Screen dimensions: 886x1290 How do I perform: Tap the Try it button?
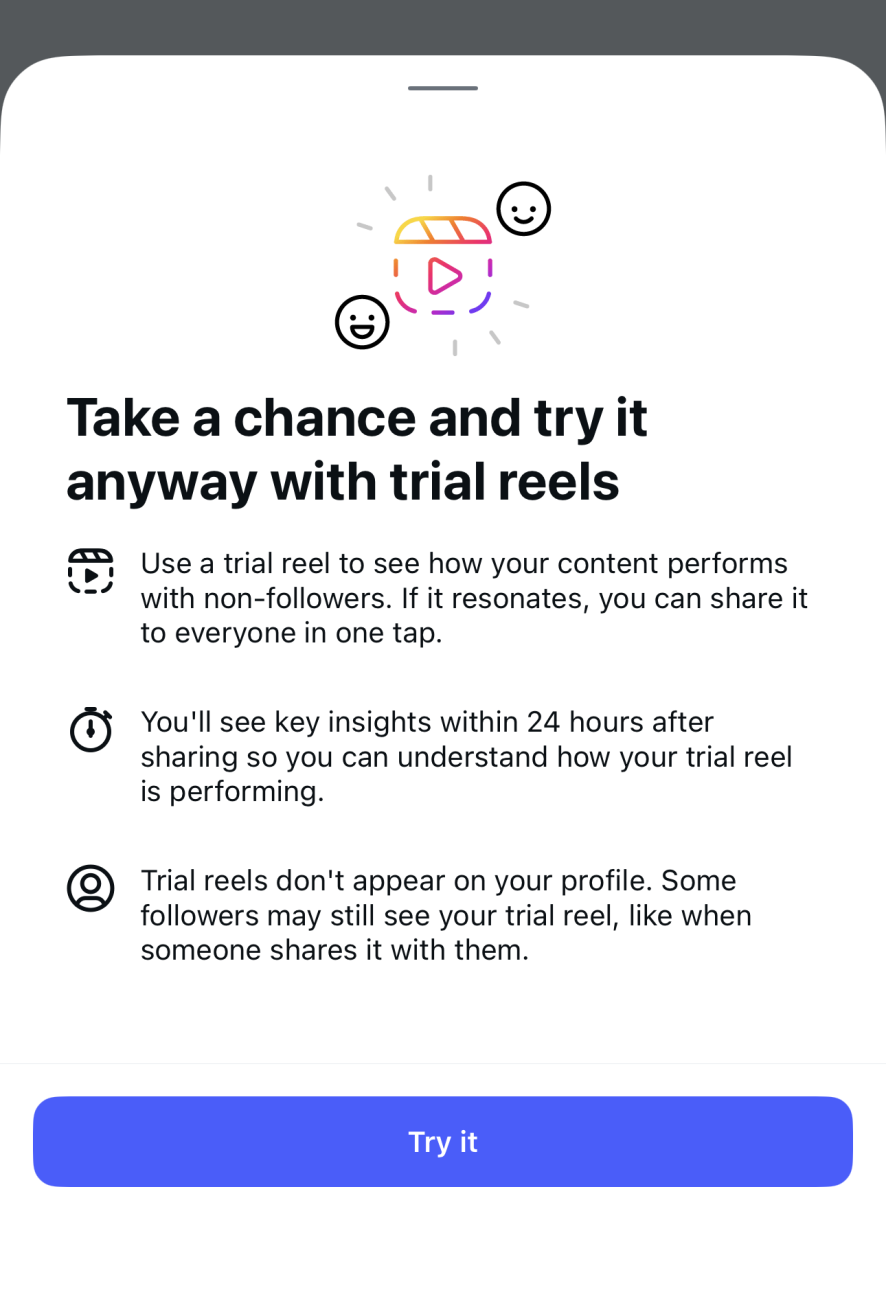point(443,1141)
